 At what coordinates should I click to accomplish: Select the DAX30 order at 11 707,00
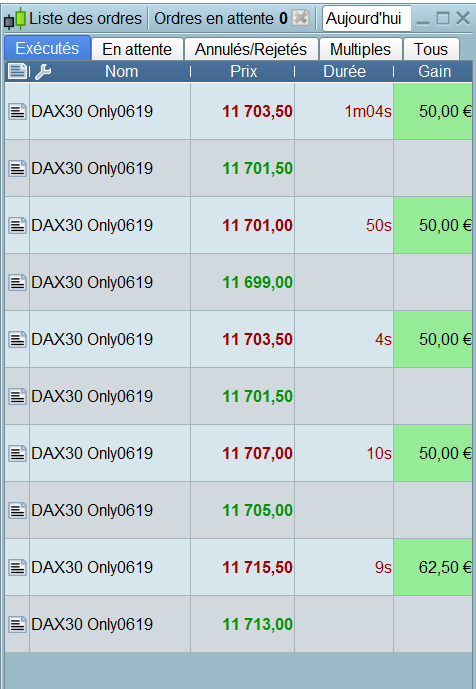pos(239,453)
